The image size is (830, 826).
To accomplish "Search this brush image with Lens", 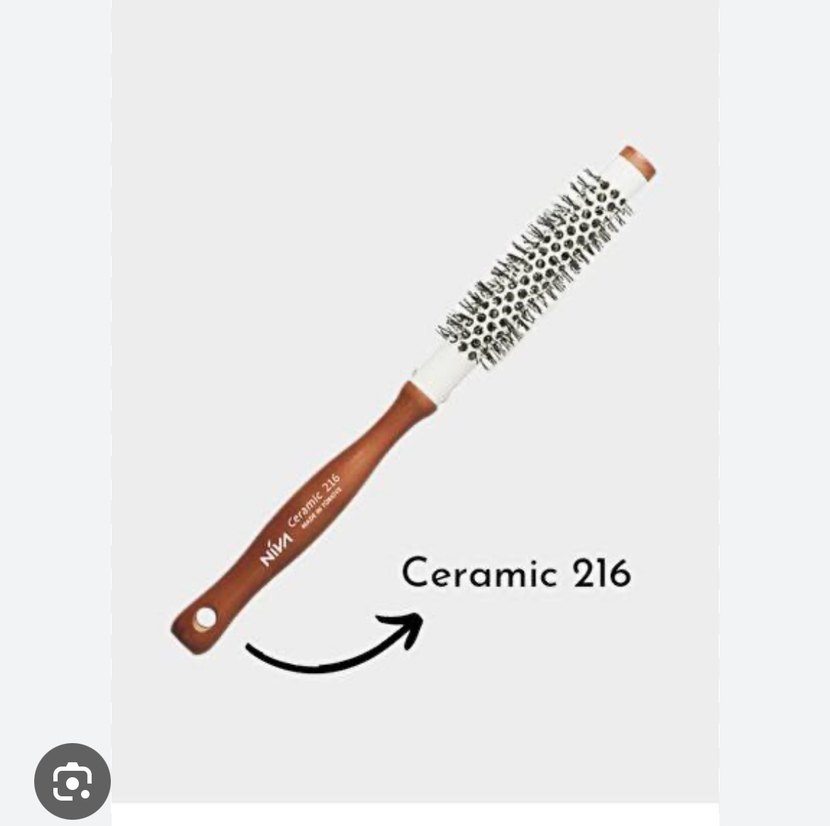I will tap(72, 781).
